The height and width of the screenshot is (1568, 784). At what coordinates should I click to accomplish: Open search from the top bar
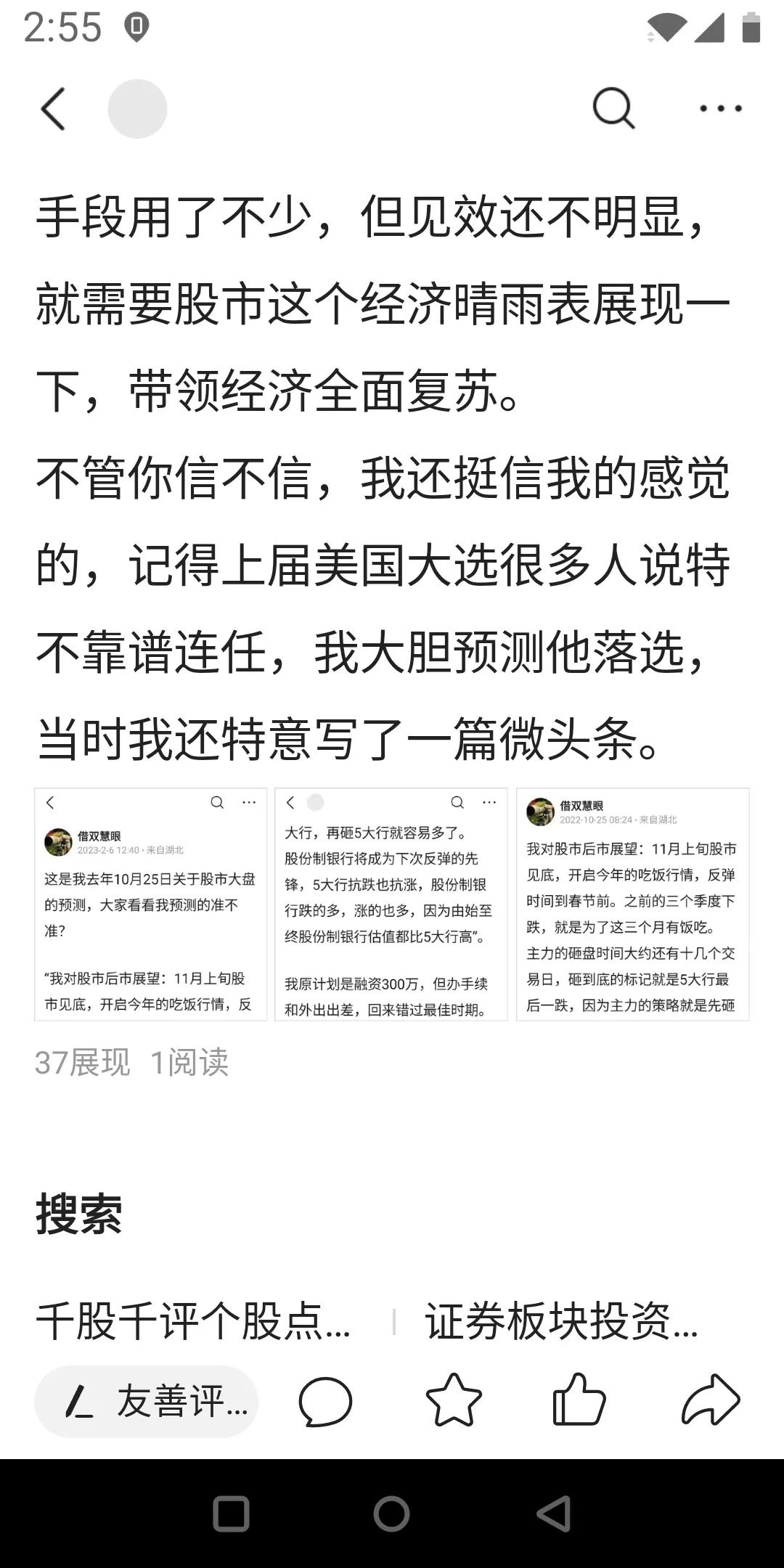click(613, 109)
